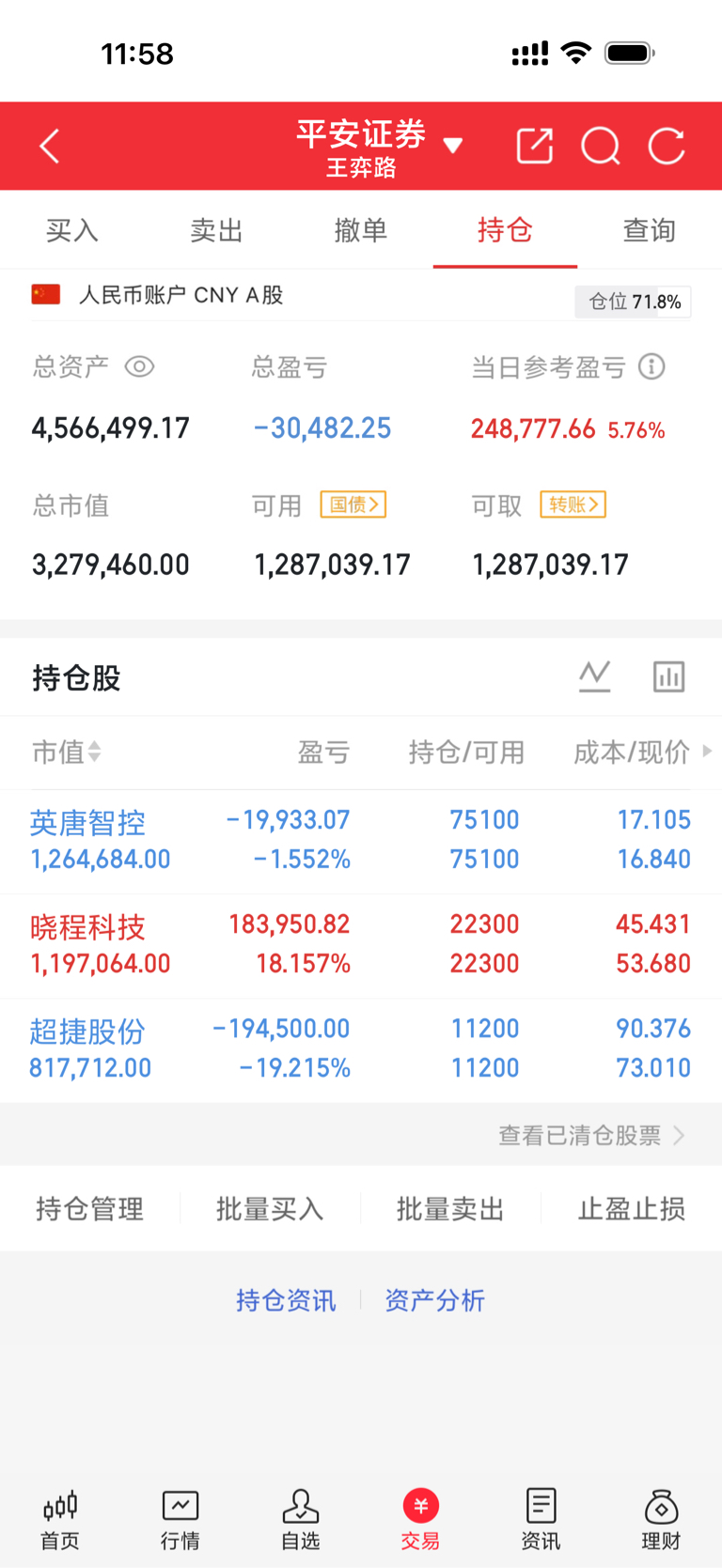Open search via the magnifier icon
Screen dimensions: 722x1568
tap(601, 147)
